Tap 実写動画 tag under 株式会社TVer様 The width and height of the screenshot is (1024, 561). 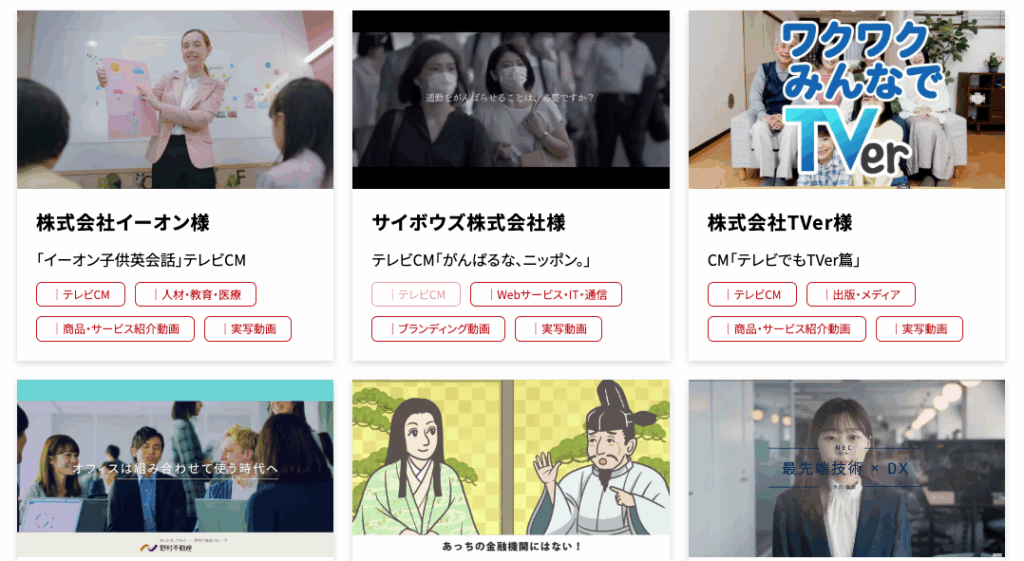919,329
